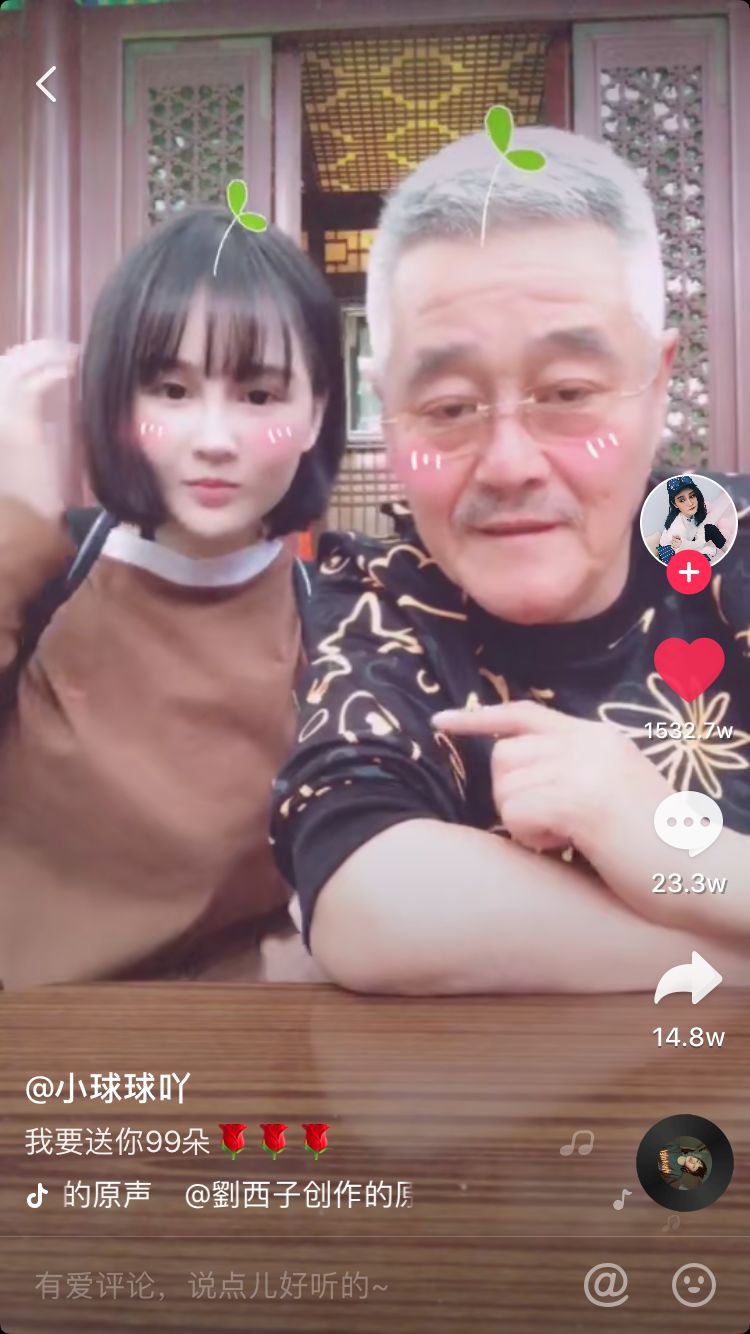Follow the creator with the red plus button

click(689, 573)
